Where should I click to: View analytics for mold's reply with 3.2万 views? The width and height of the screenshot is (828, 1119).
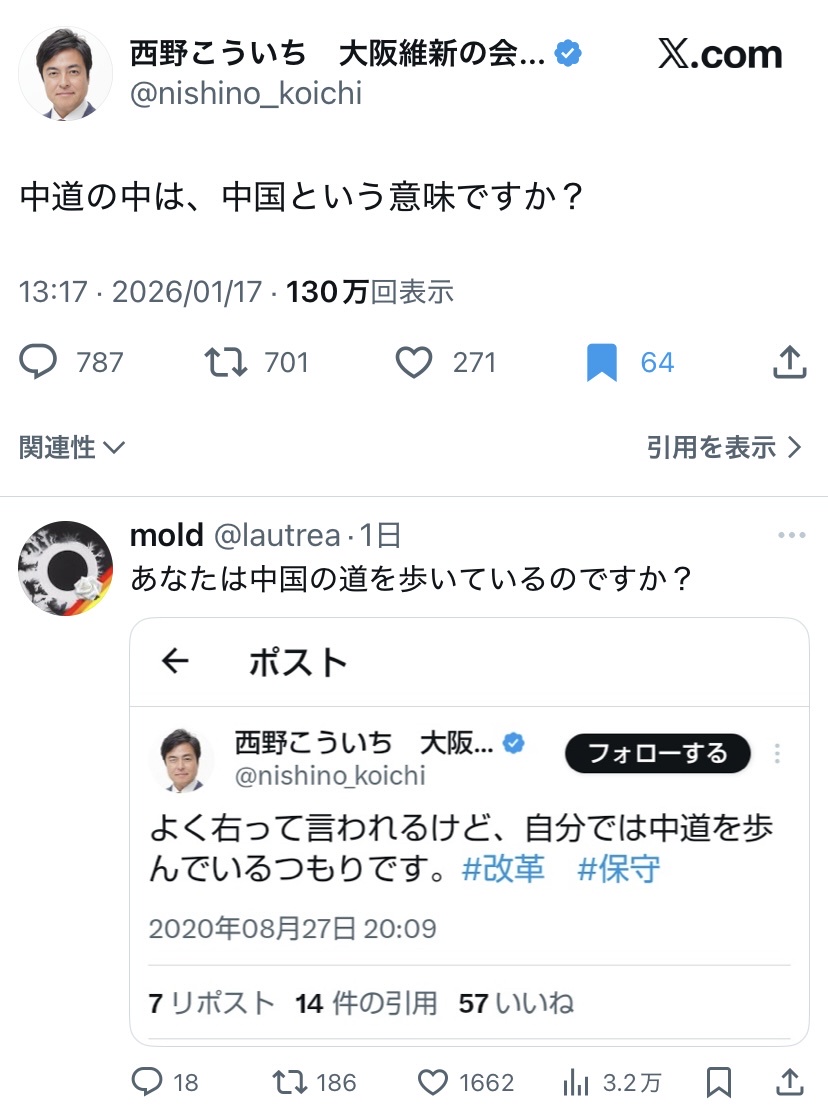(x=577, y=1082)
